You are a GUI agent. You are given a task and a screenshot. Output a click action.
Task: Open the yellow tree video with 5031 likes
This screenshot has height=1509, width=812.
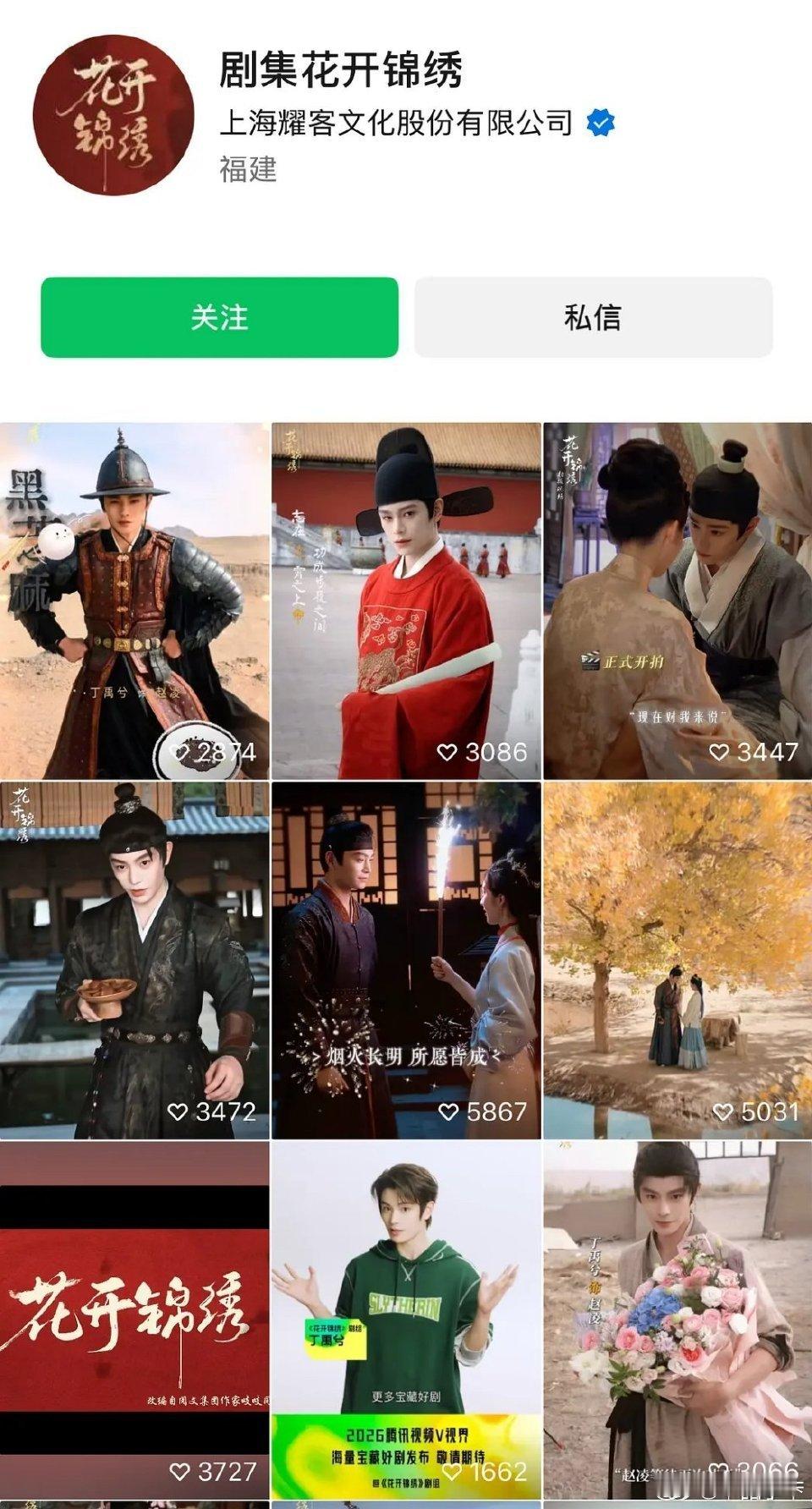point(678,960)
